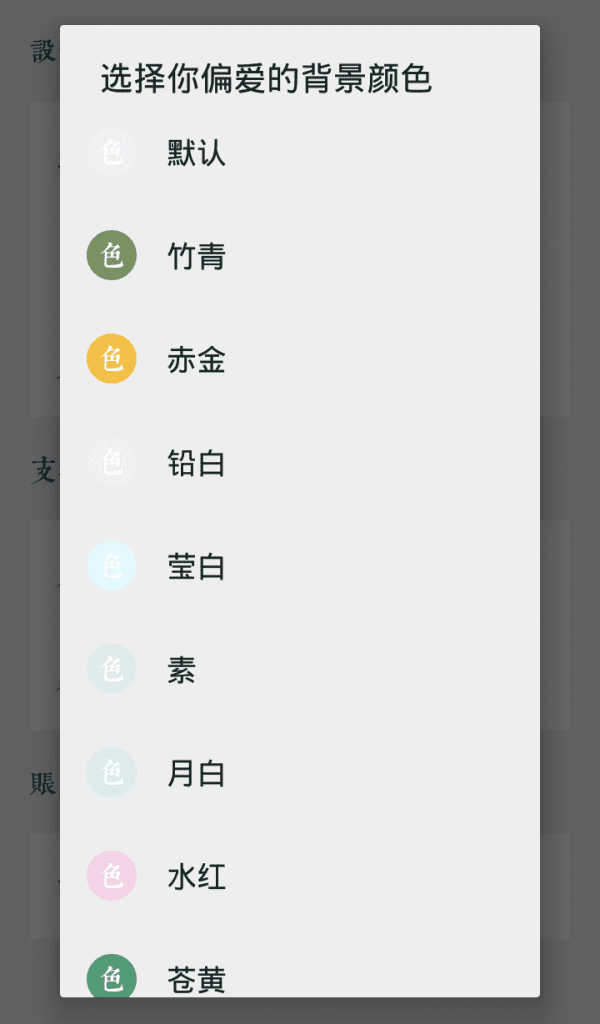Set the background color to 月白
This screenshot has height=1024, width=600.
point(196,773)
